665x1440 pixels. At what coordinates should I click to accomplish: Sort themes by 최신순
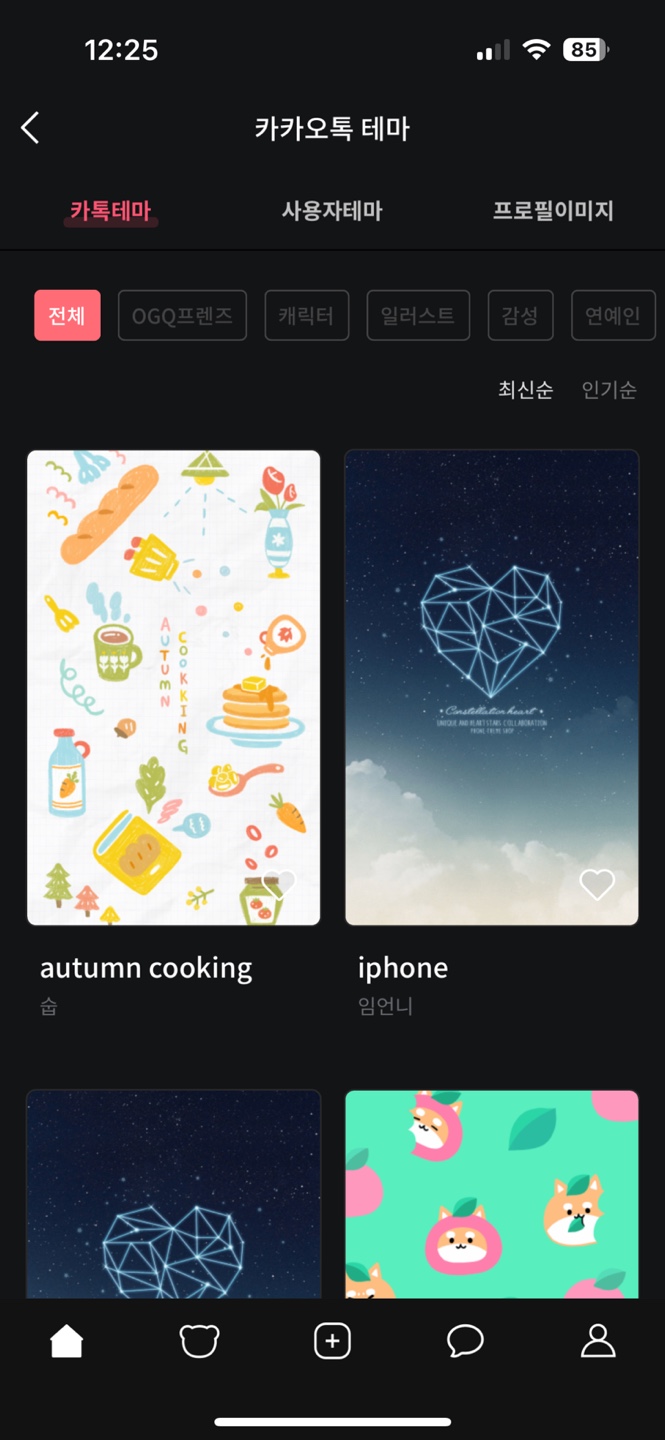(525, 390)
